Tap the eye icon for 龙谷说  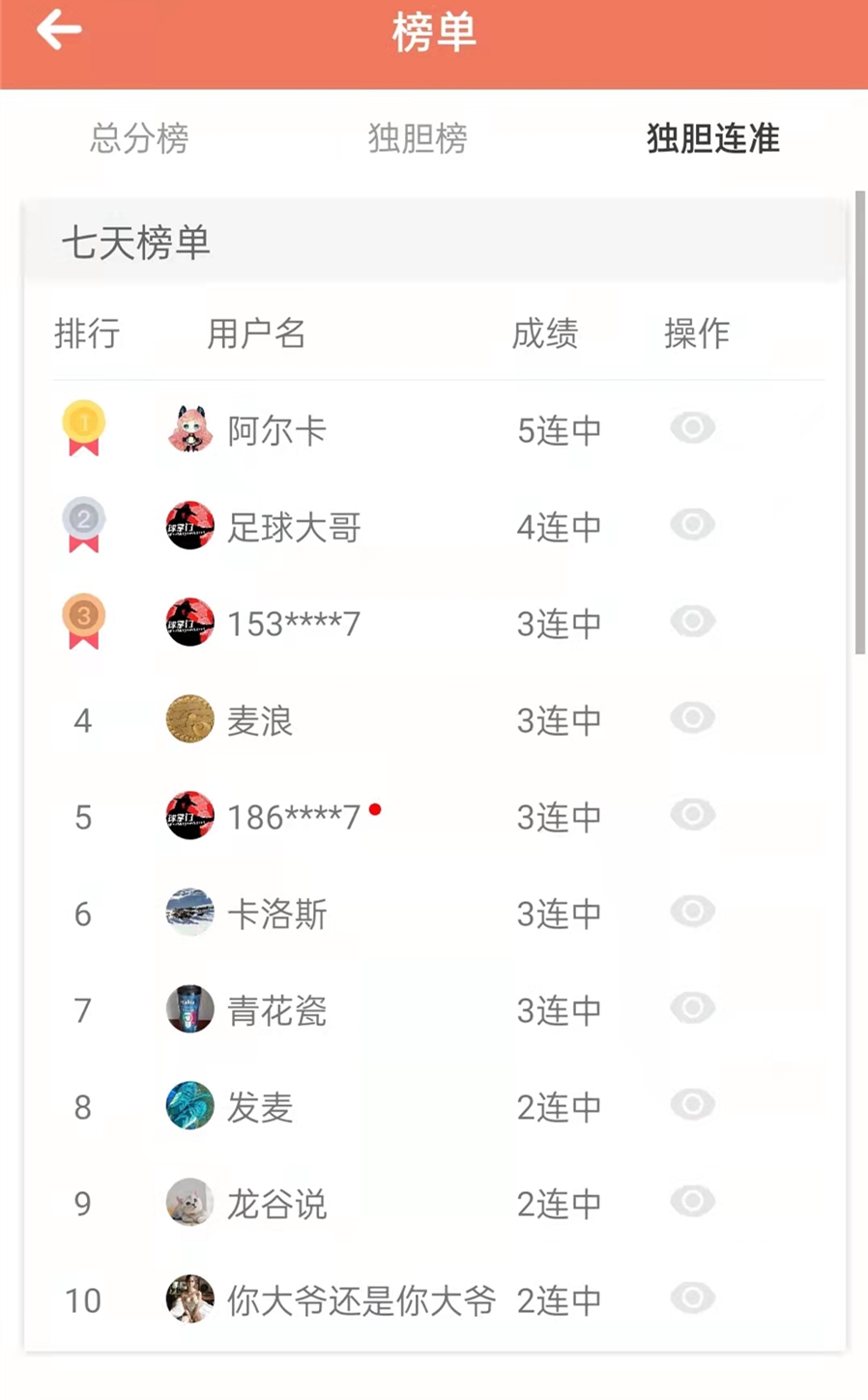pos(693,1201)
